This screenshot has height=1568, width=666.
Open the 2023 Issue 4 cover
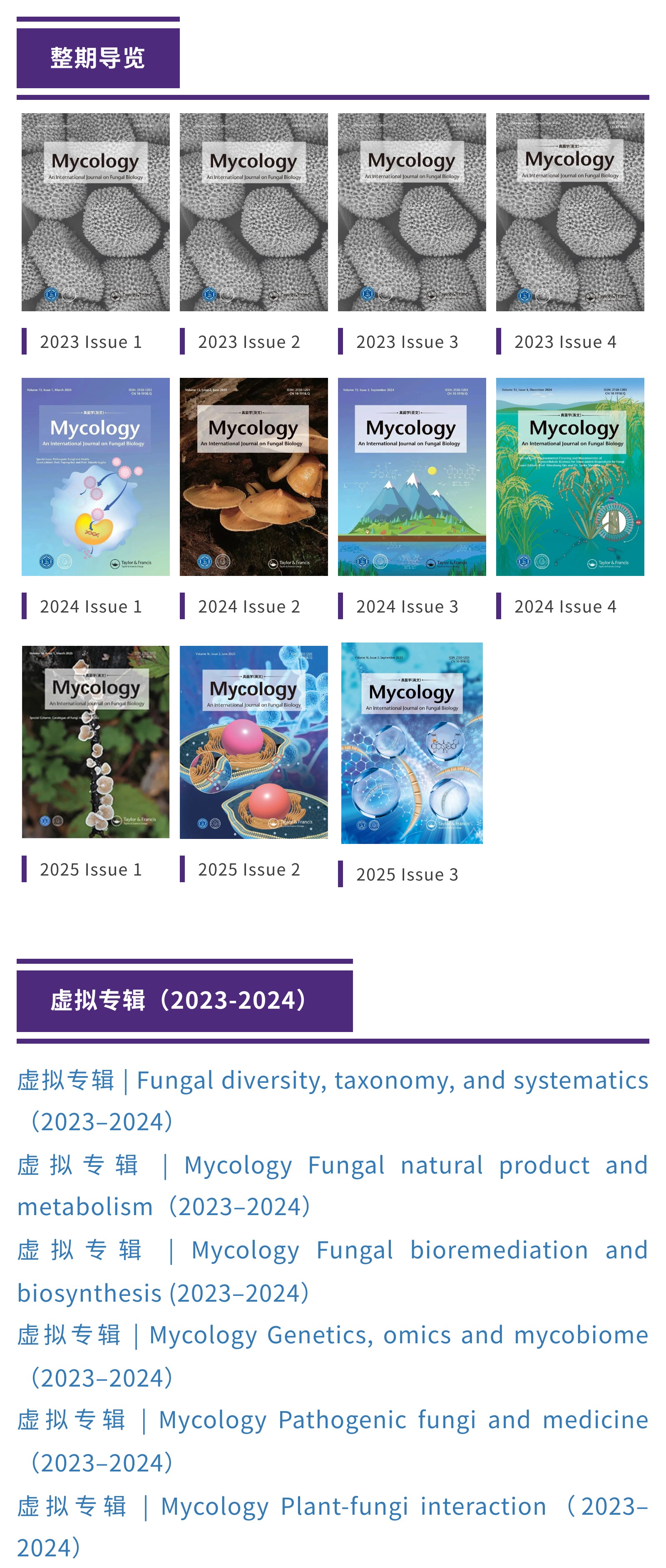click(570, 212)
